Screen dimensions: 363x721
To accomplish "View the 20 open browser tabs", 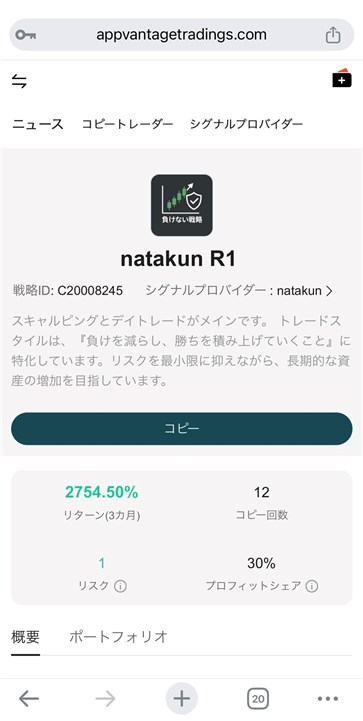I will 258,699.
